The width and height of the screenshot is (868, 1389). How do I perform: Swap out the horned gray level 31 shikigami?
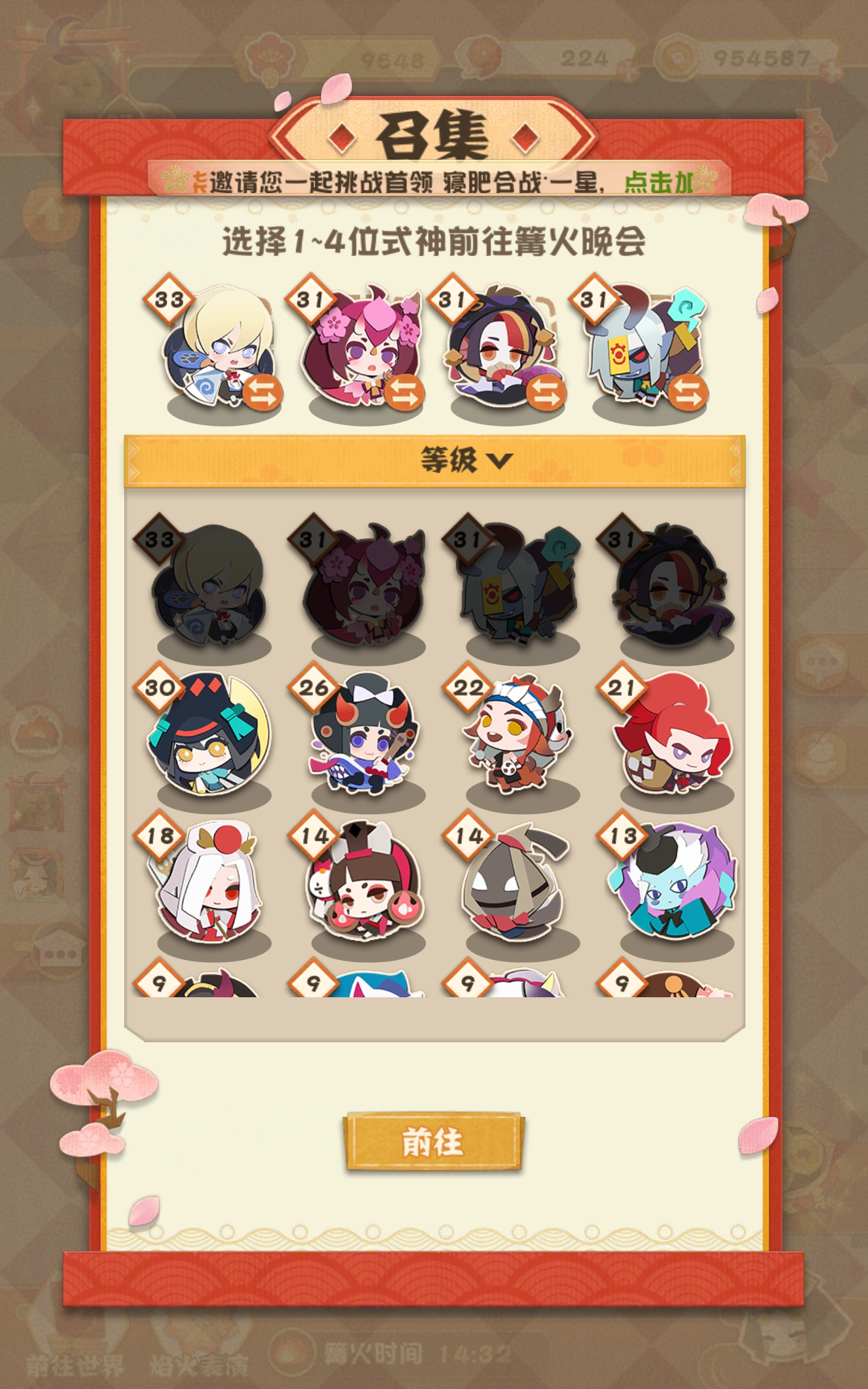pos(688,393)
